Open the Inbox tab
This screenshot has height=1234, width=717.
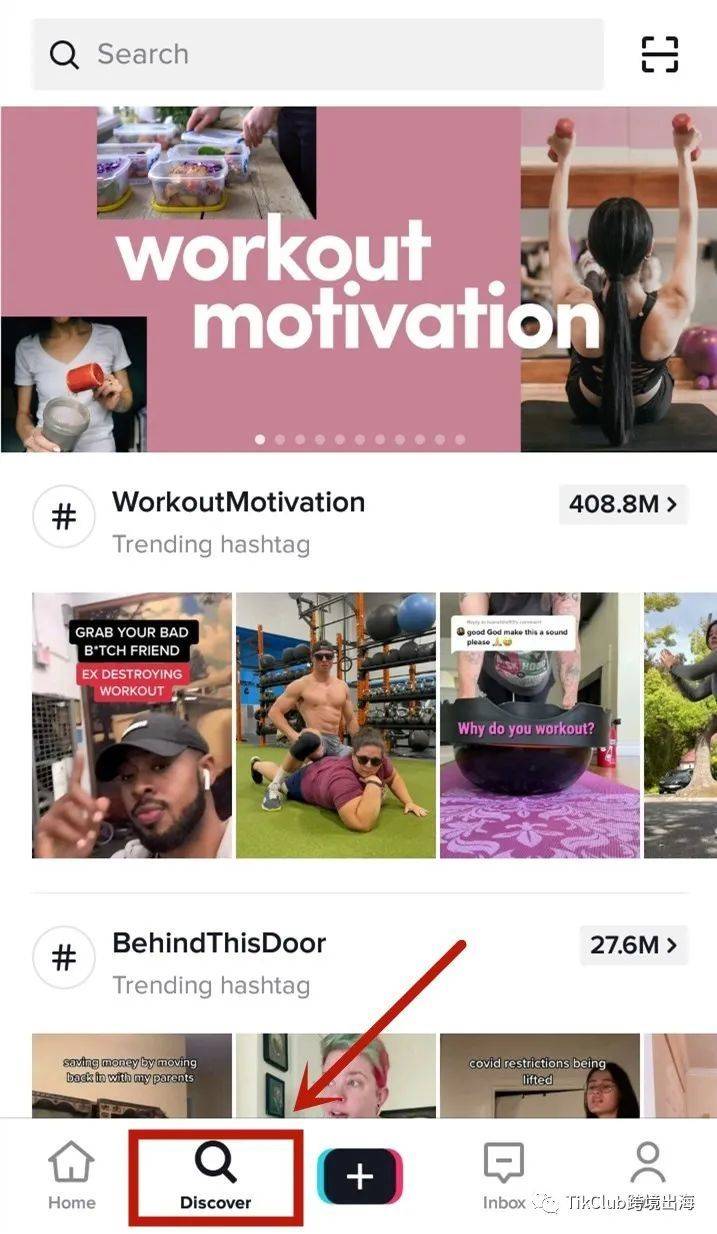503,1177
